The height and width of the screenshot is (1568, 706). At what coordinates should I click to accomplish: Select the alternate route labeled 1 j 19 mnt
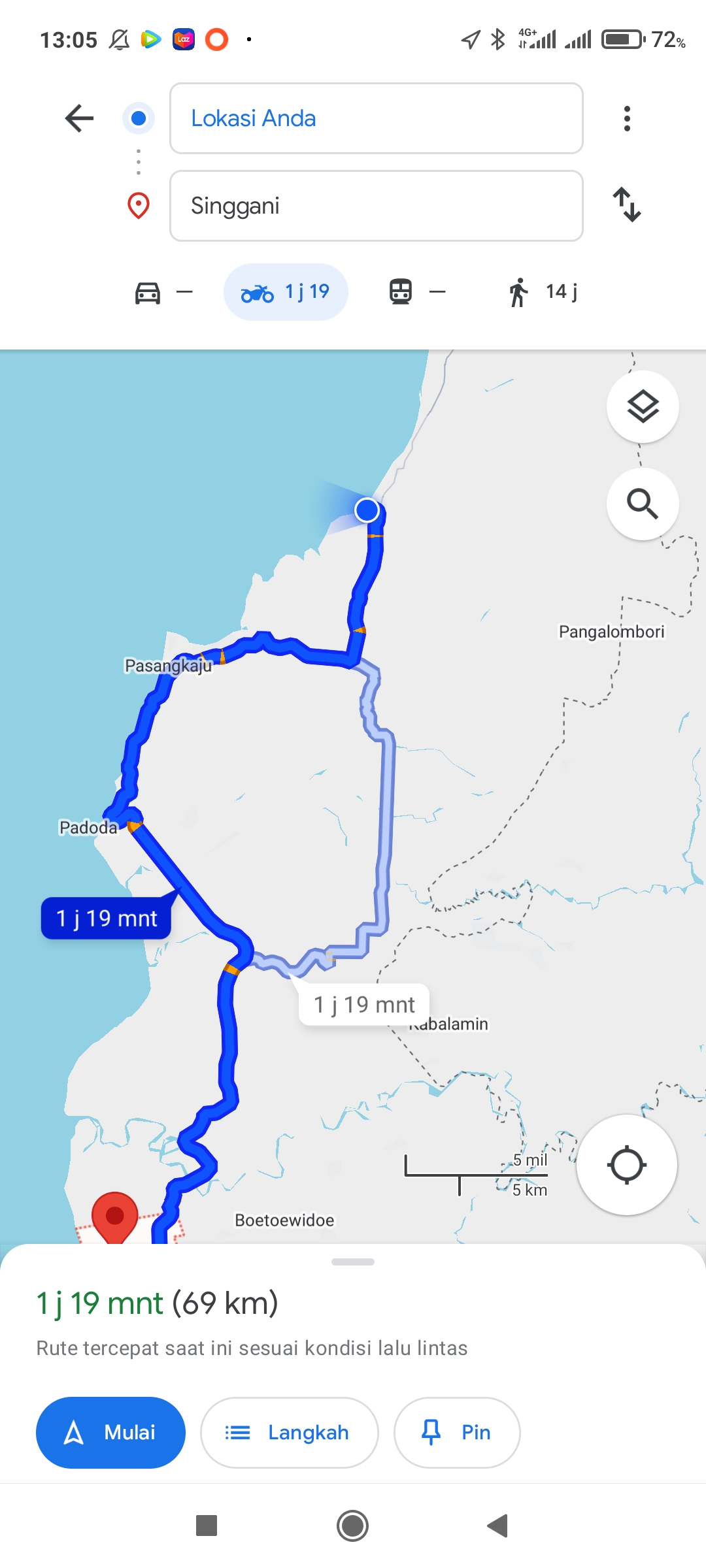coord(364,1004)
